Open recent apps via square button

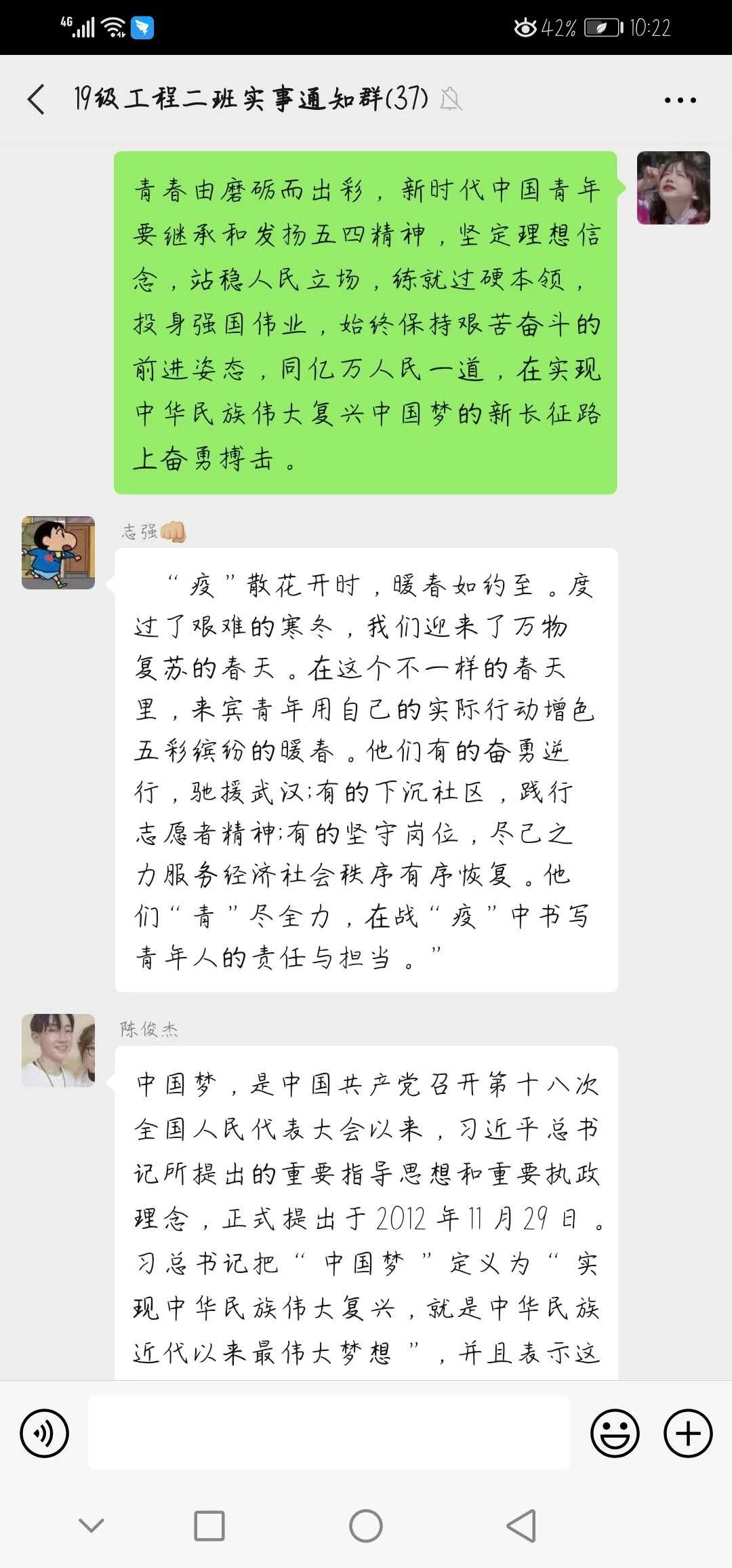tap(209, 1526)
